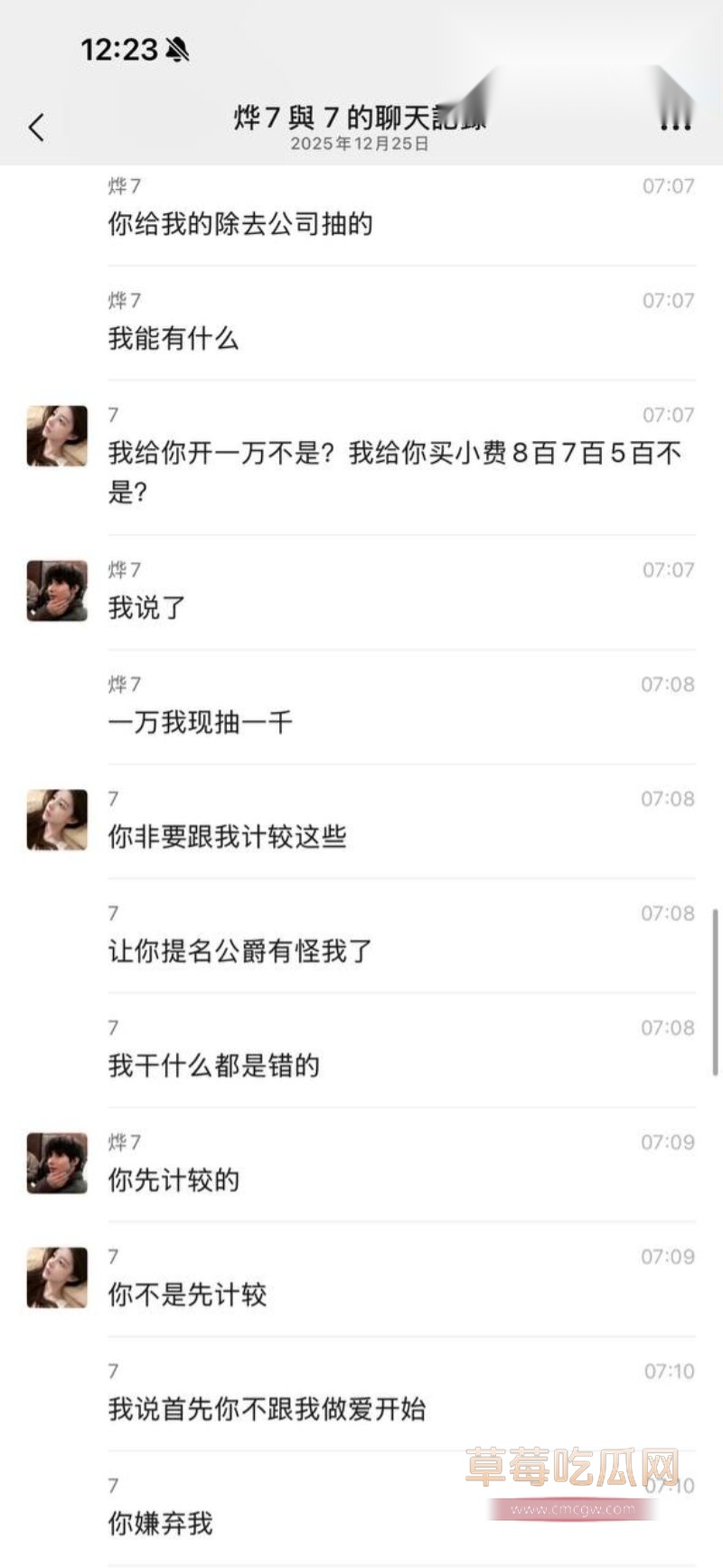
Task: Open the chat title 烨7與7的聊天記錄
Action: point(361,117)
